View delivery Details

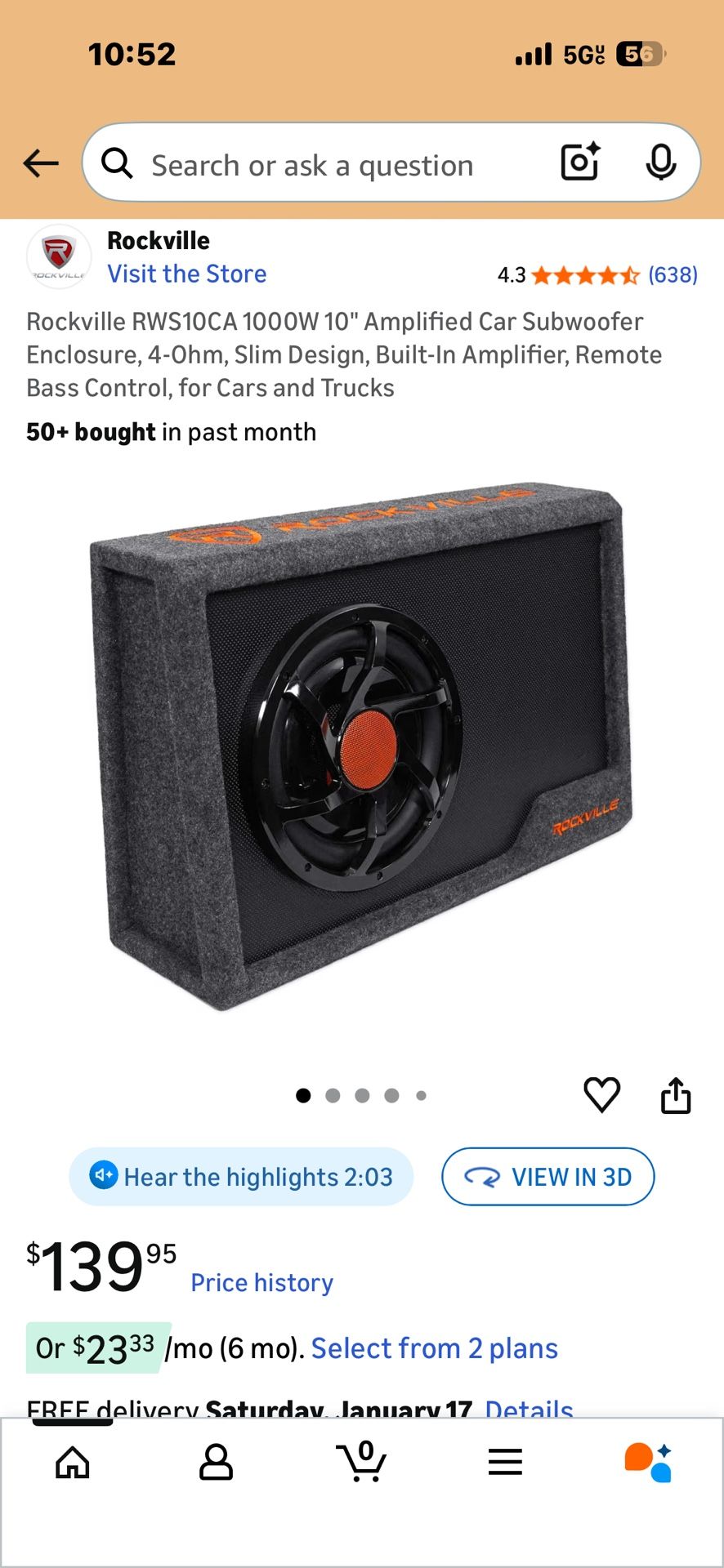[x=529, y=1406]
